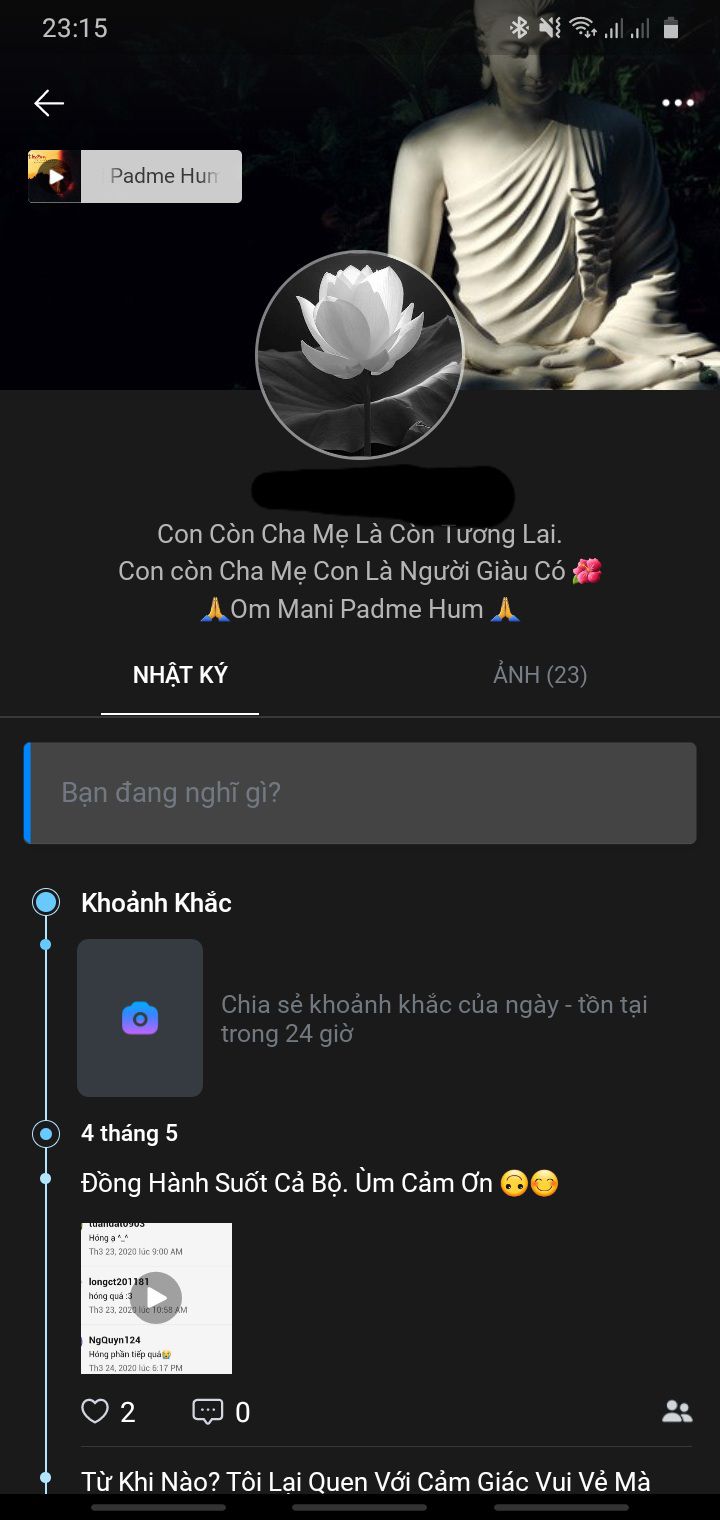Open the lotus profile picture

[360, 355]
